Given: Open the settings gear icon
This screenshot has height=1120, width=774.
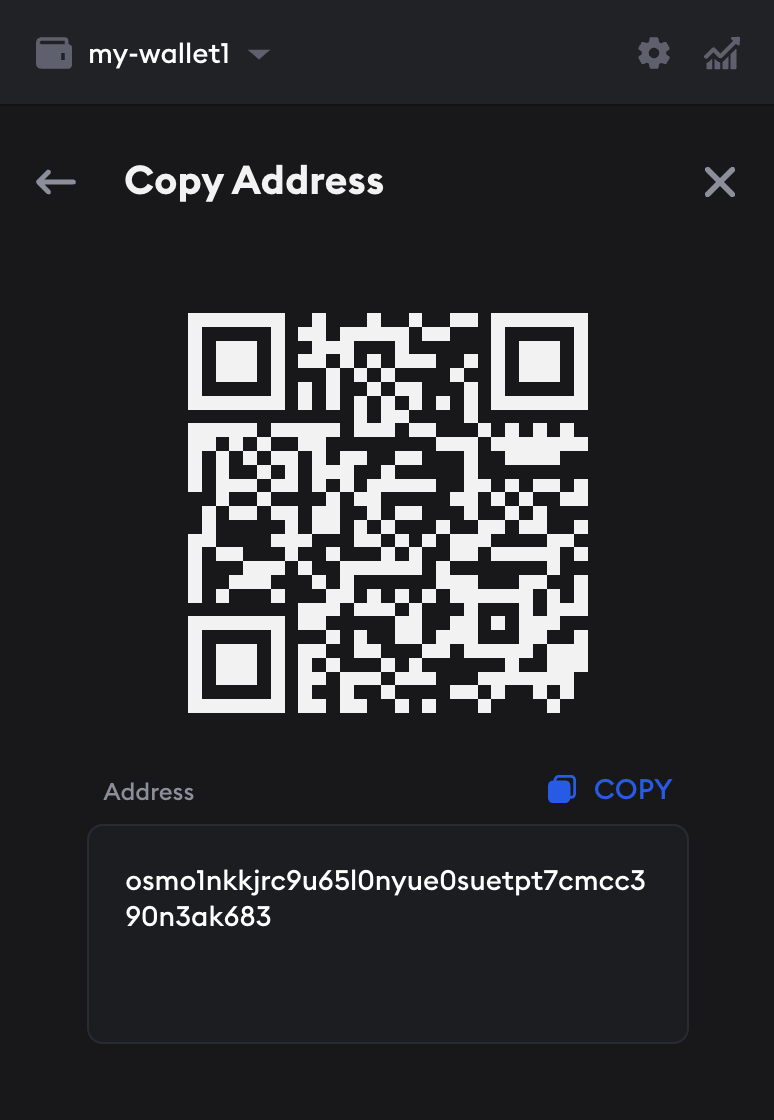Looking at the screenshot, I should tap(654, 53).
